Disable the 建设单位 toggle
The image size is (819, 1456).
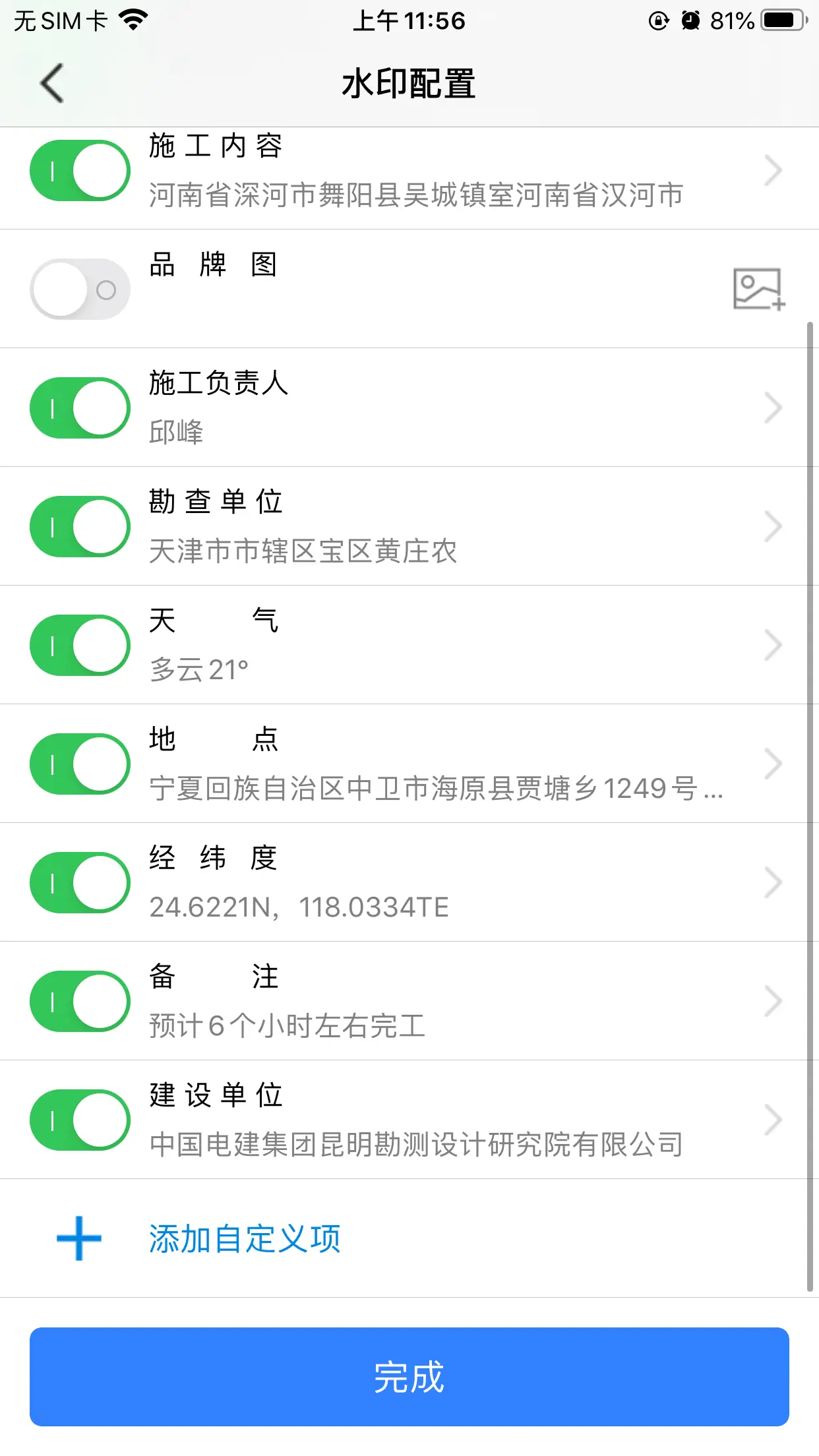(80, 1120)
